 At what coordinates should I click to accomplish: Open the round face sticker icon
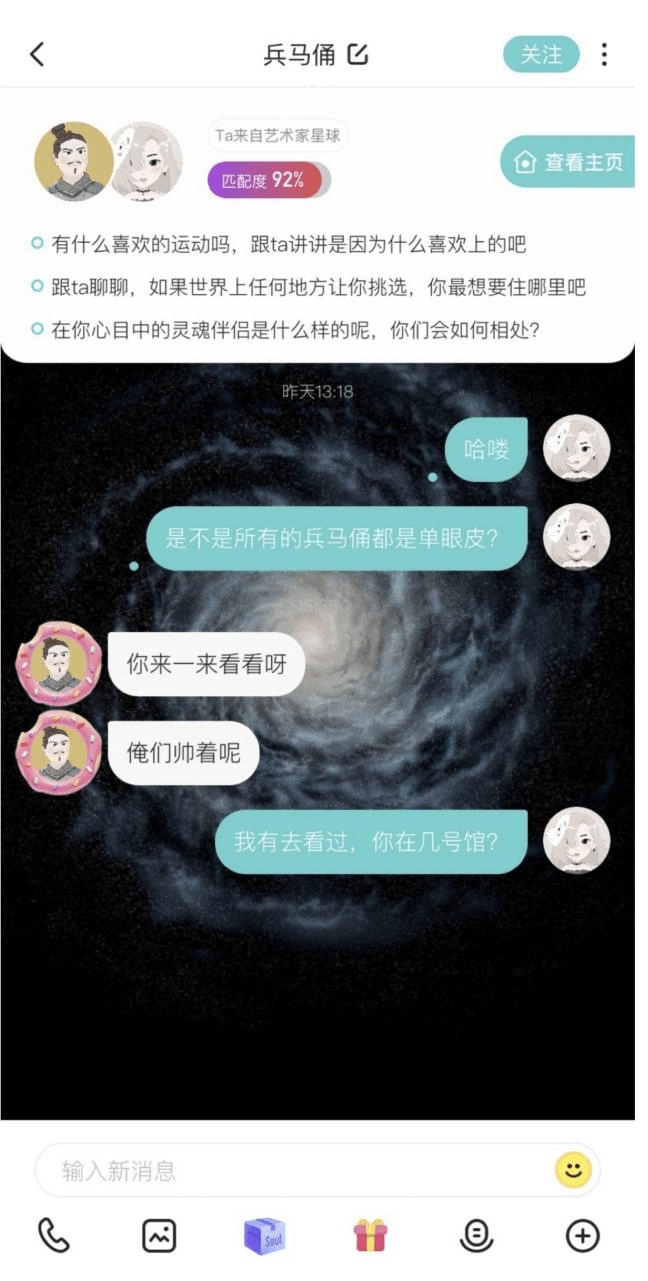click(476, 1236)
